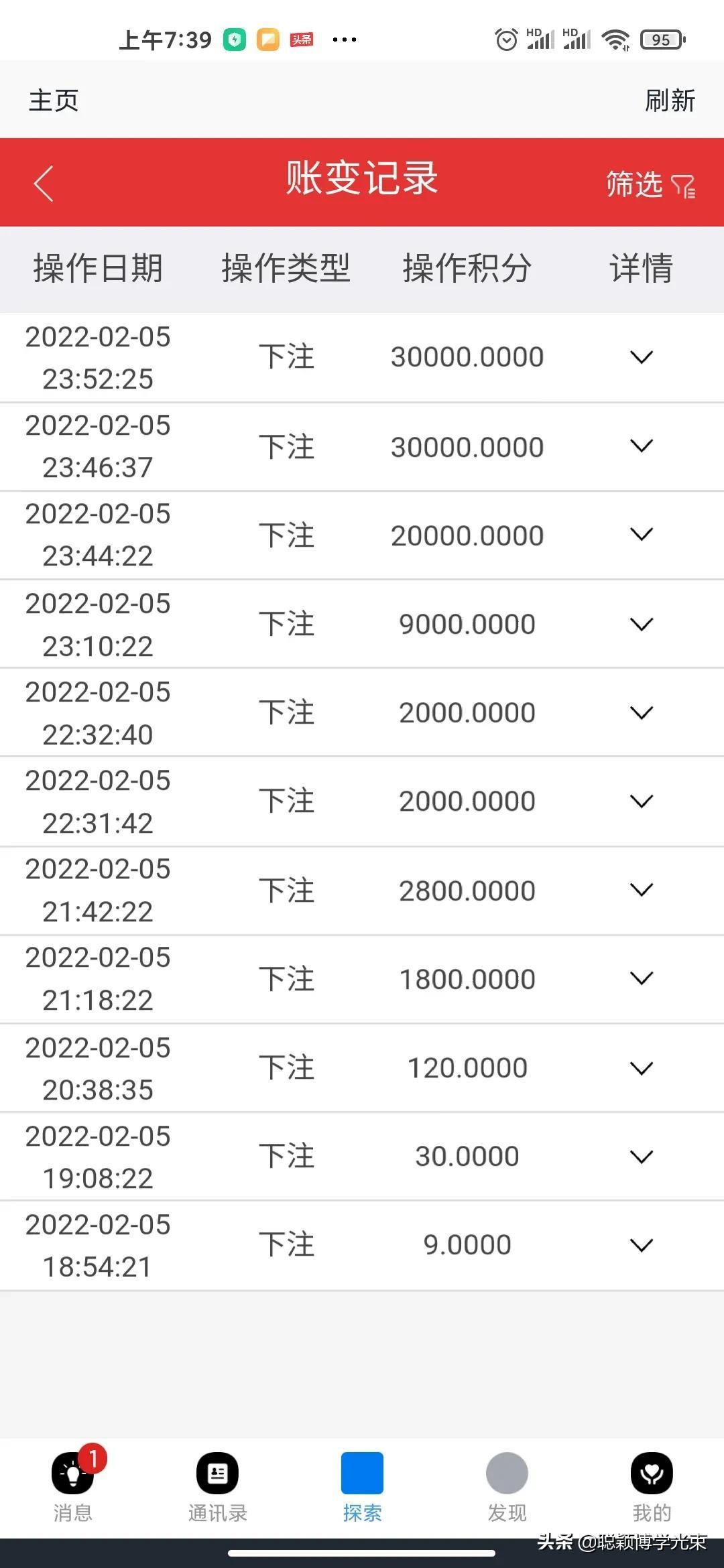Expand details for the 23:46:37 record
Screen dimensions: 724x1568
[x=642, y=446]
